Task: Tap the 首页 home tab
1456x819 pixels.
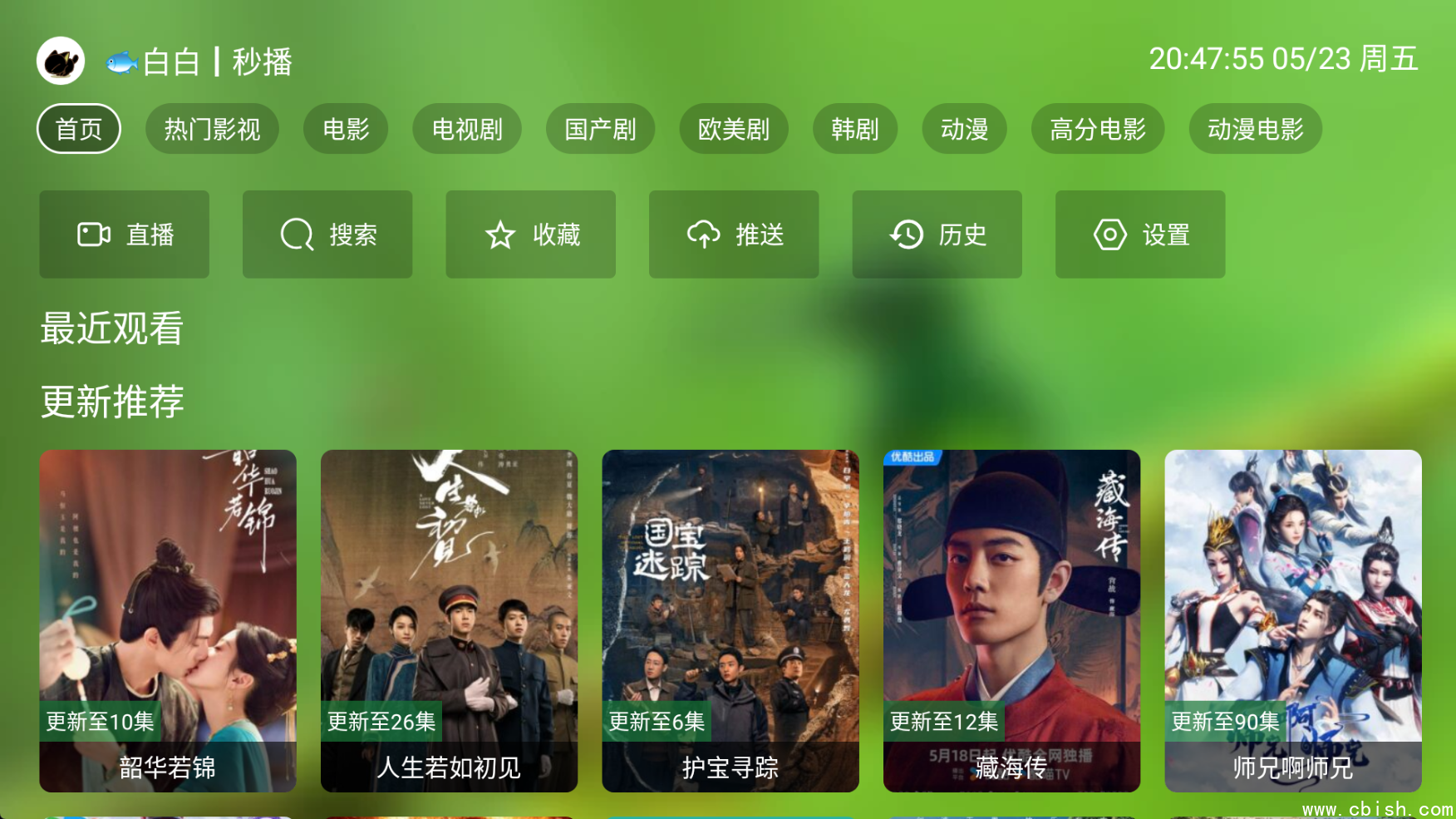Action: 79,129
